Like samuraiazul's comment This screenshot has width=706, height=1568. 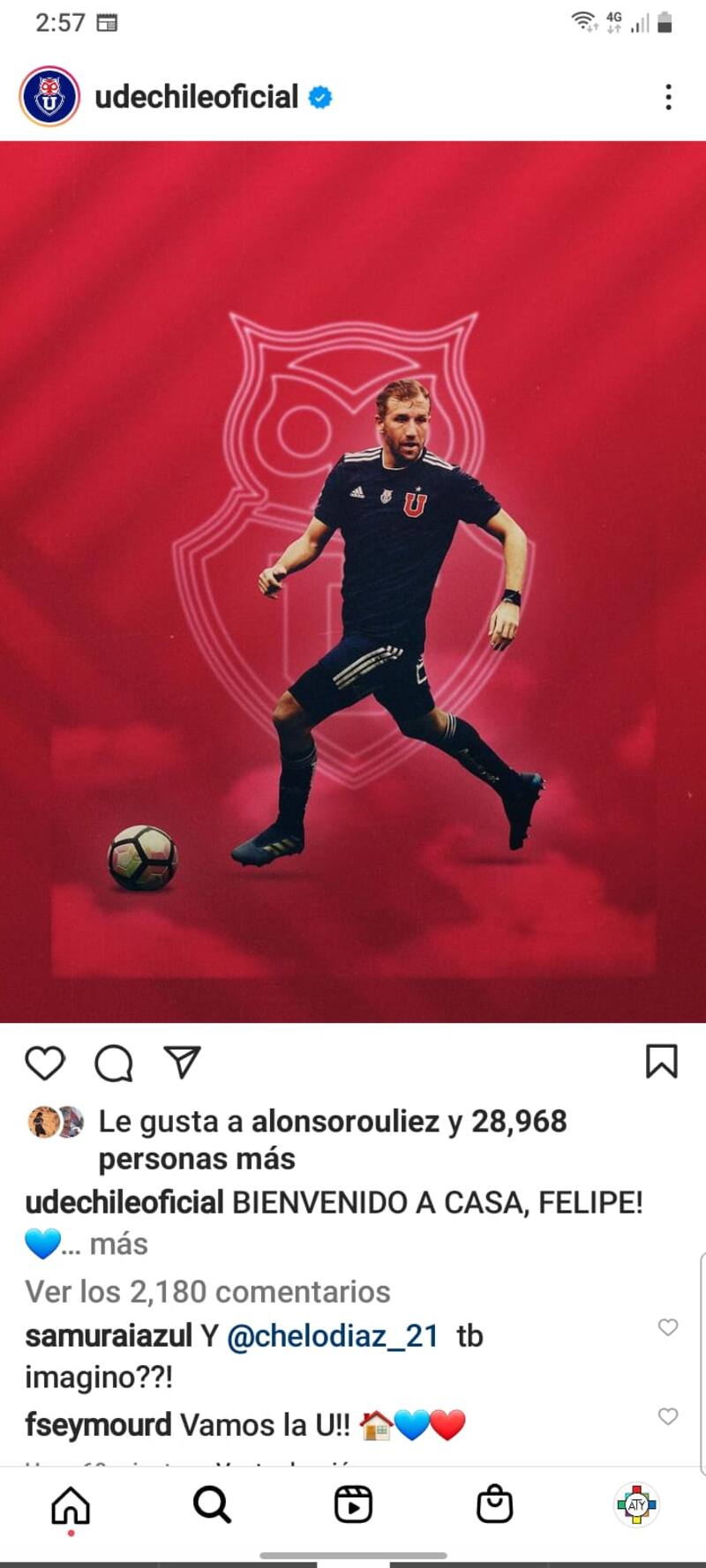(x=668, y=1327)
